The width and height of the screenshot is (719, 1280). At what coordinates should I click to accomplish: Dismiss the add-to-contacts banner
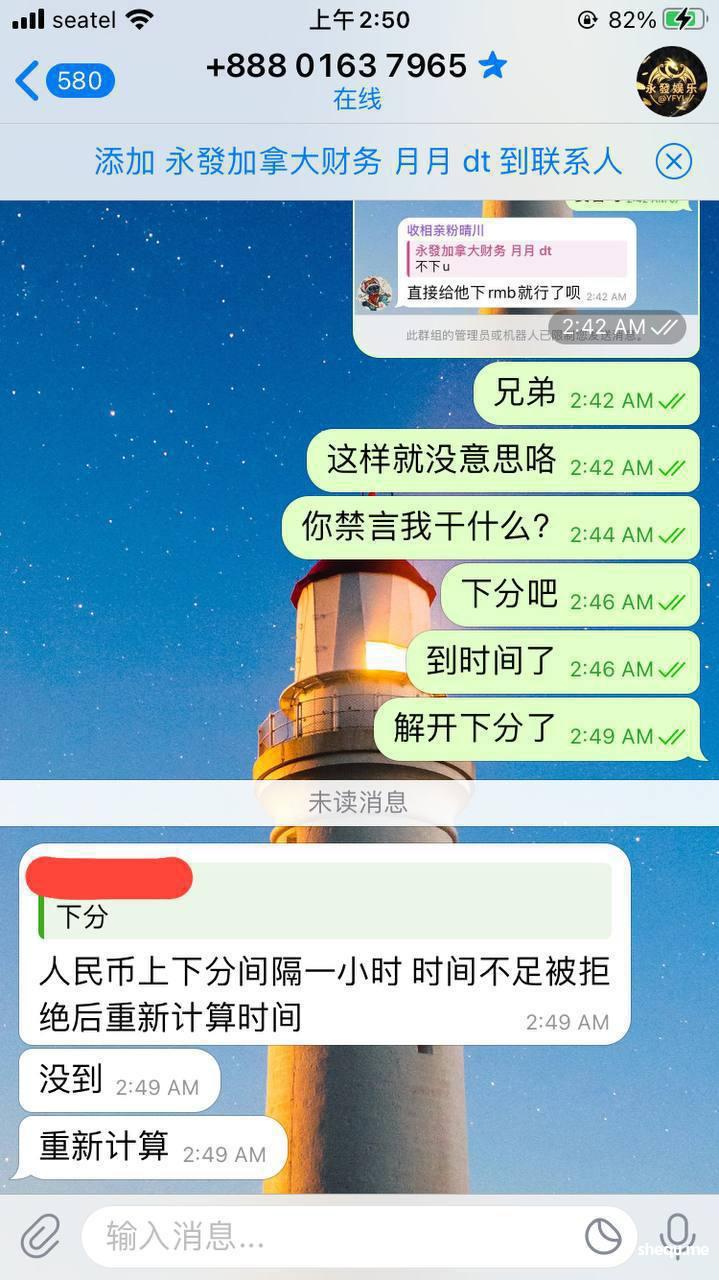674,161
